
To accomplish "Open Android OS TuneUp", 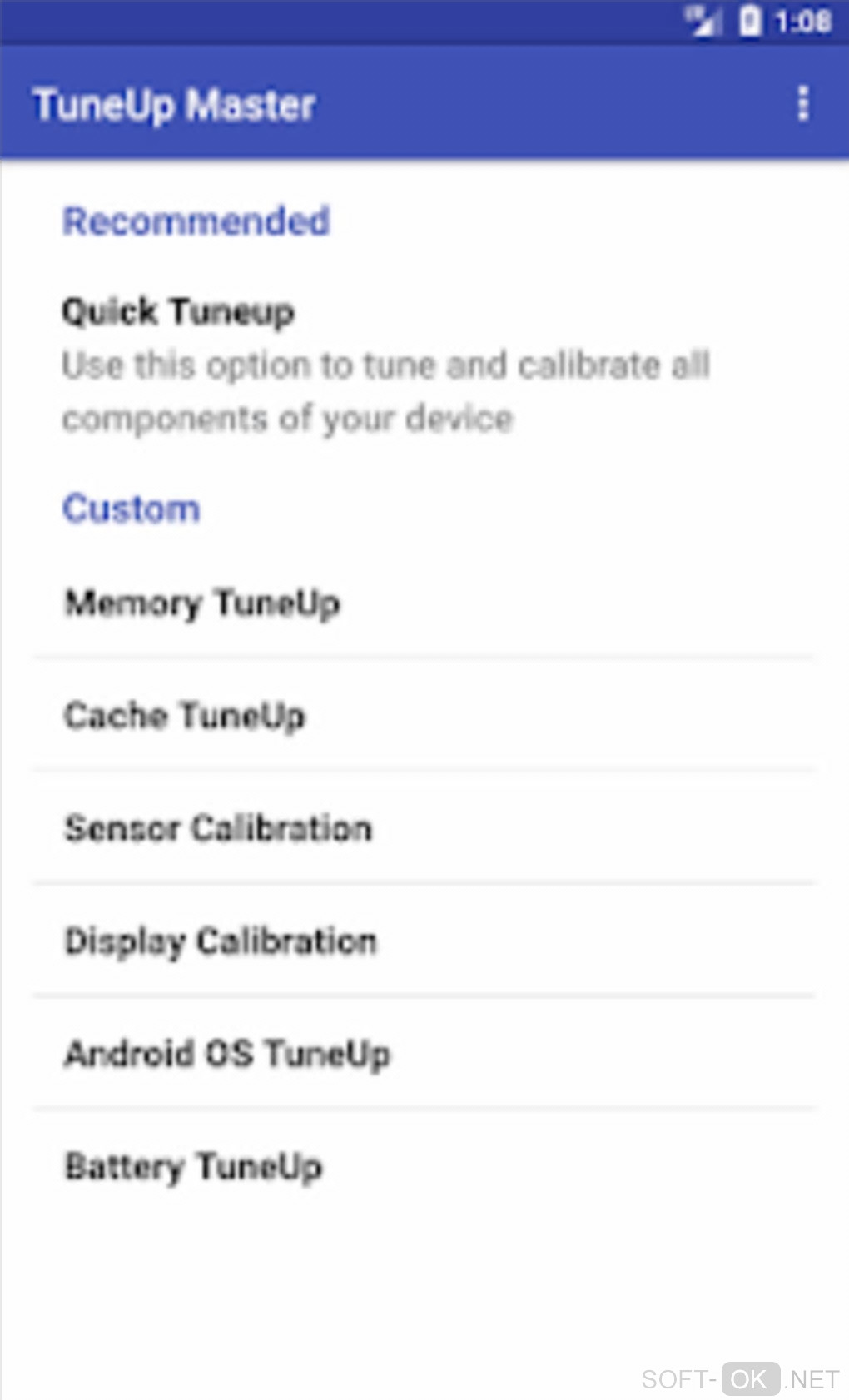I will pos(226,1054).
